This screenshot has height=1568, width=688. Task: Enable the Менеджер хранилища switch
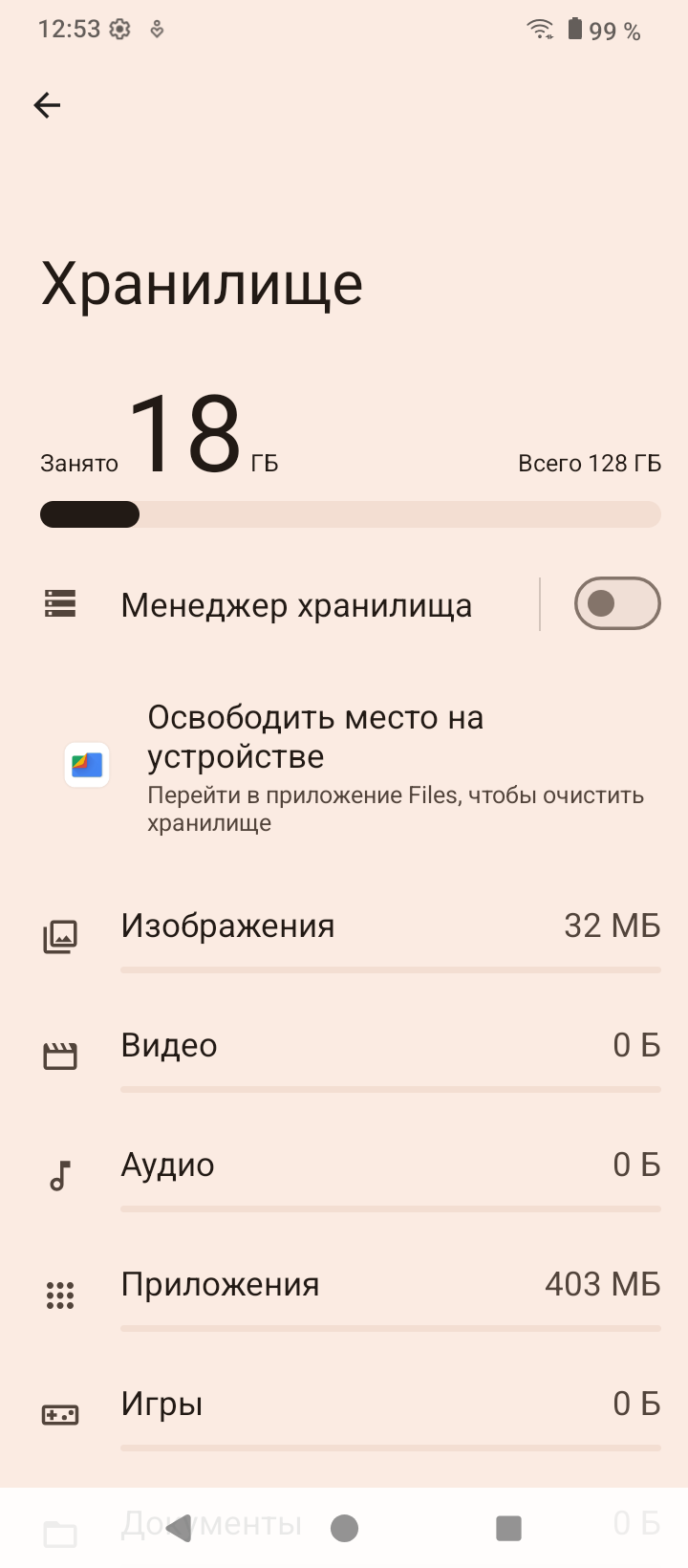tap(616, 604)
